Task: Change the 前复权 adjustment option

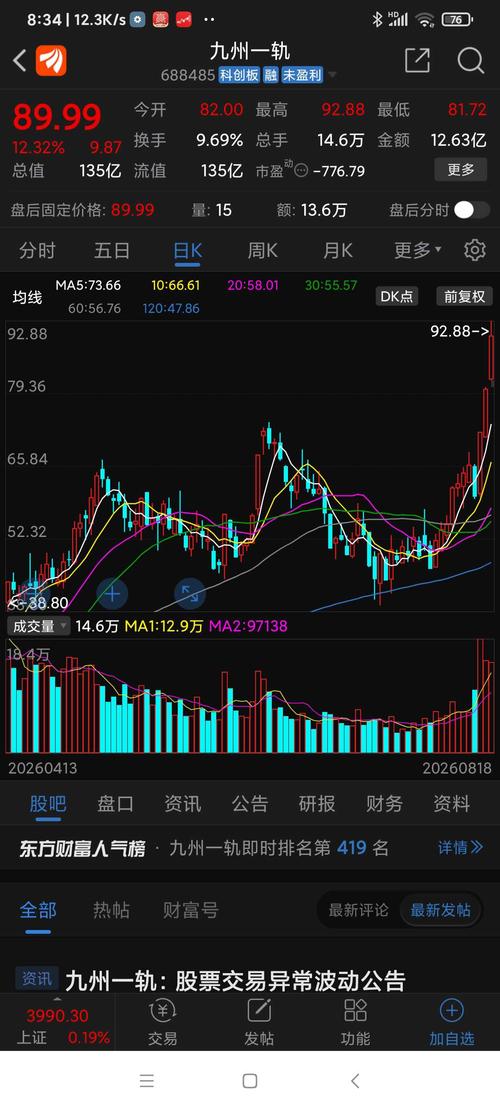Action: tap(464, 297)
